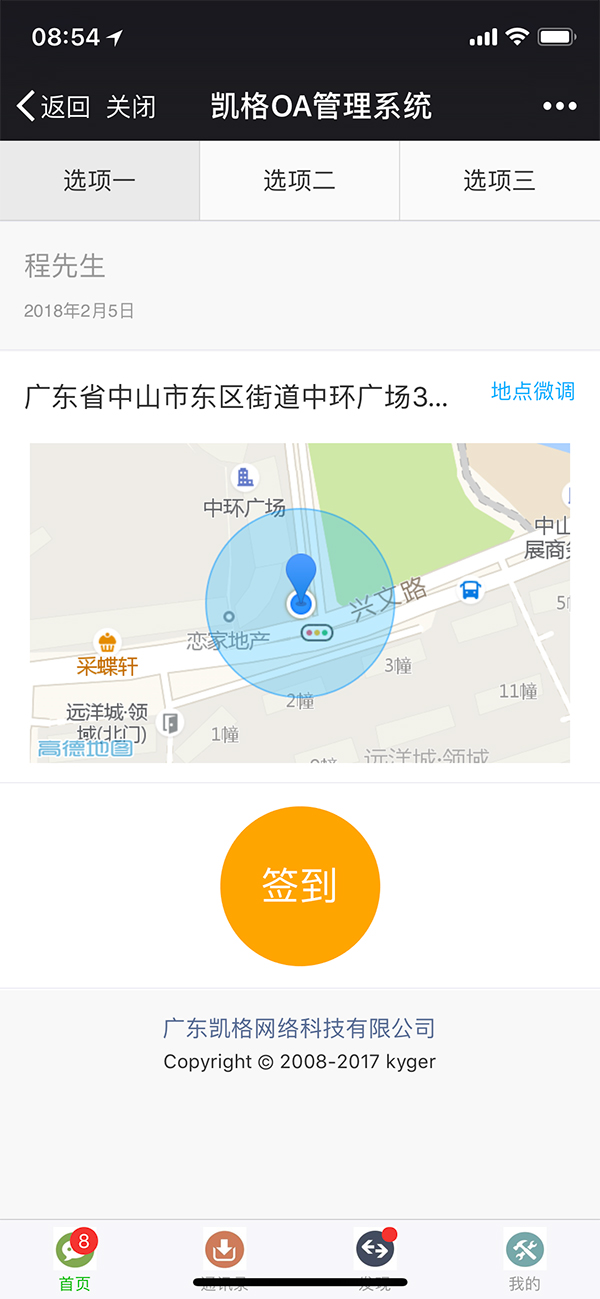Open the three-dot overflow menu

tap(559, 106)
